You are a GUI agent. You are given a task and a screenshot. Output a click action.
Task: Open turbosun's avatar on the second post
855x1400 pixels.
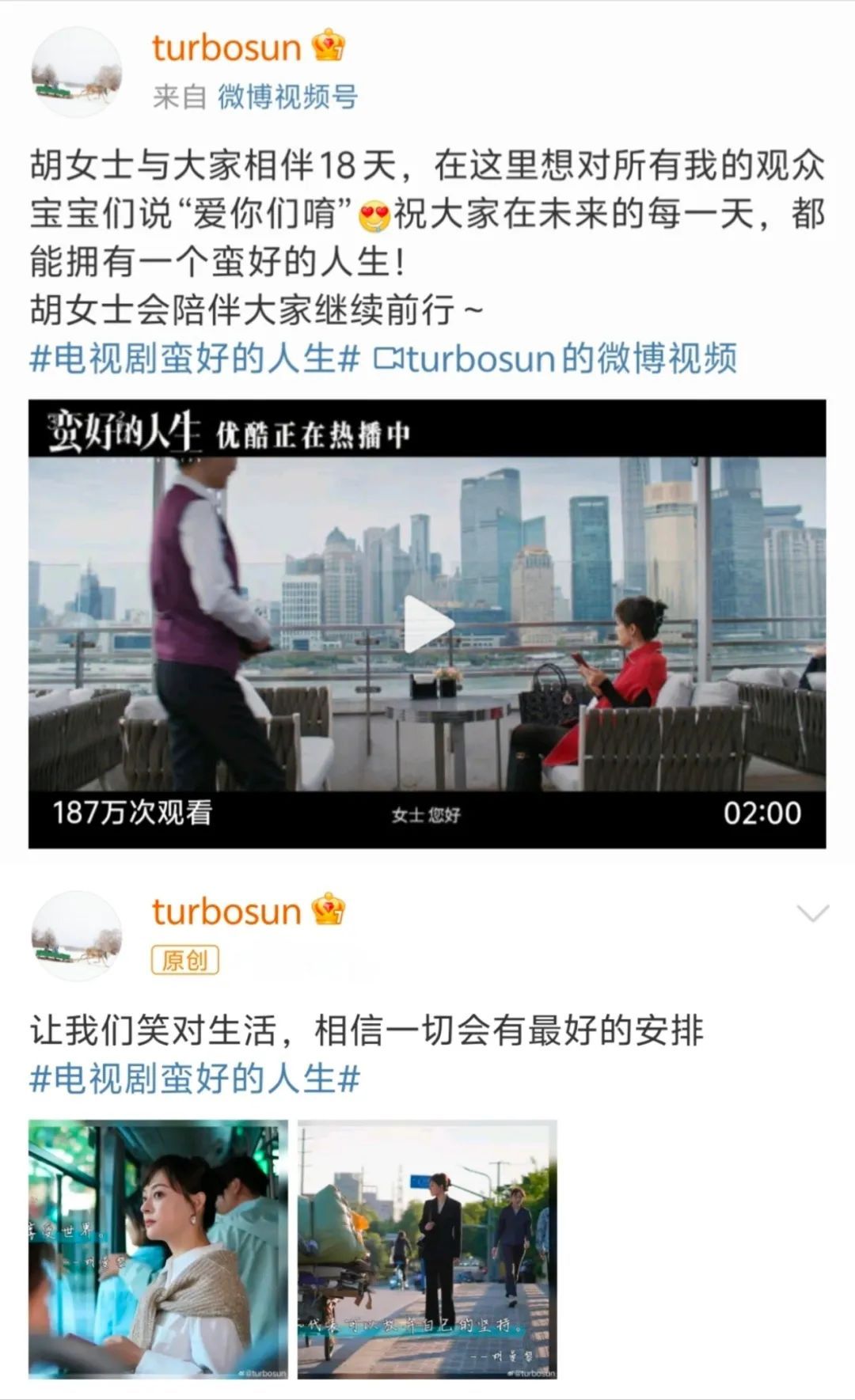77,936
